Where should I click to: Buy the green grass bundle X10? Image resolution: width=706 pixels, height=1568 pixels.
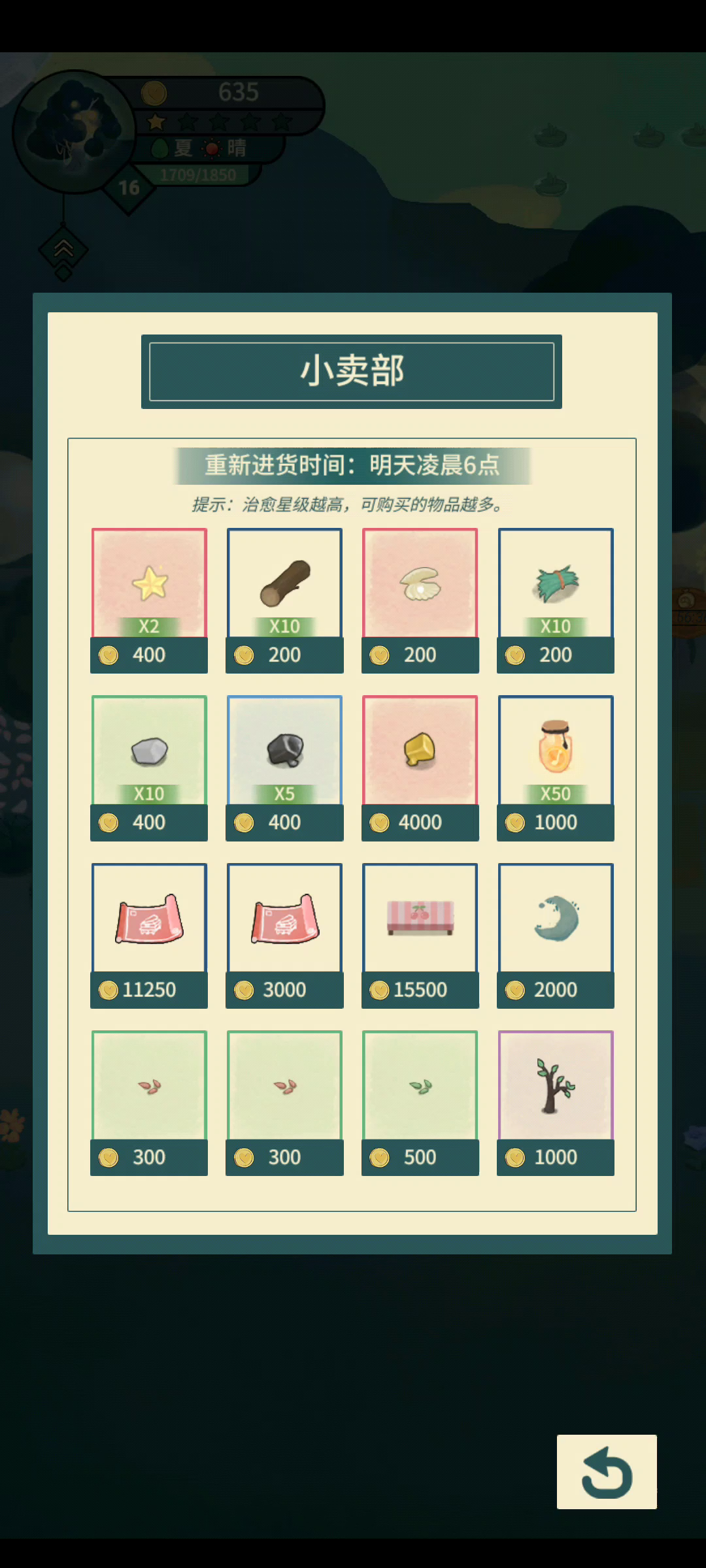[x=556, y=600]
